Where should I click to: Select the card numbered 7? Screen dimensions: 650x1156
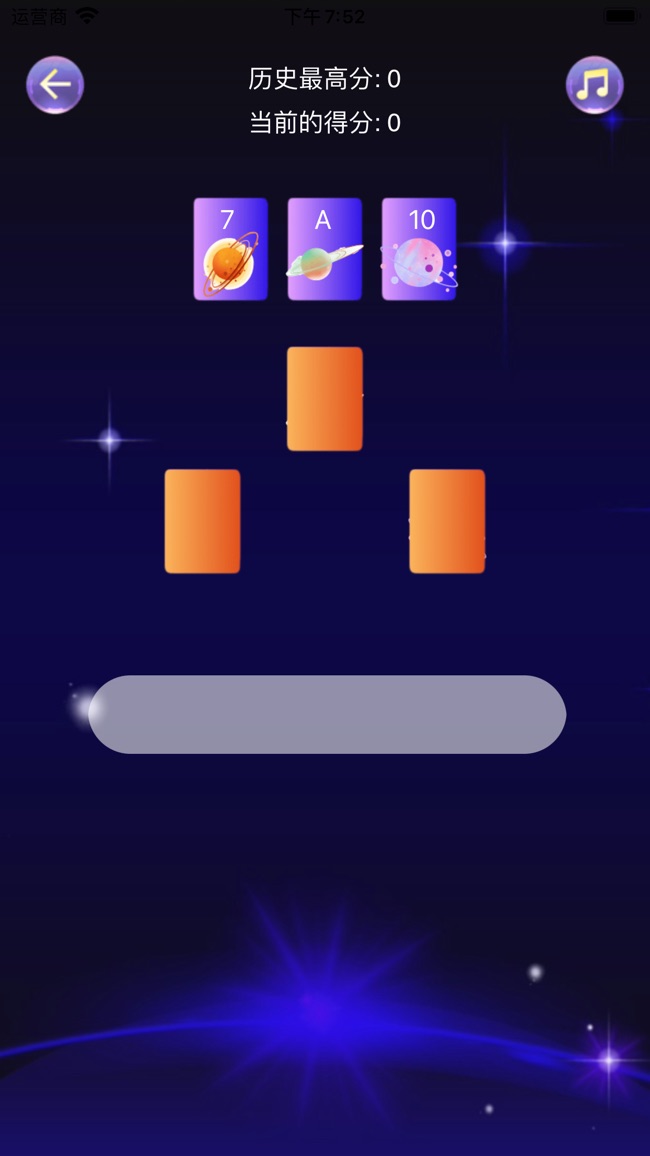pyautogui.click(x=230, y=249)
